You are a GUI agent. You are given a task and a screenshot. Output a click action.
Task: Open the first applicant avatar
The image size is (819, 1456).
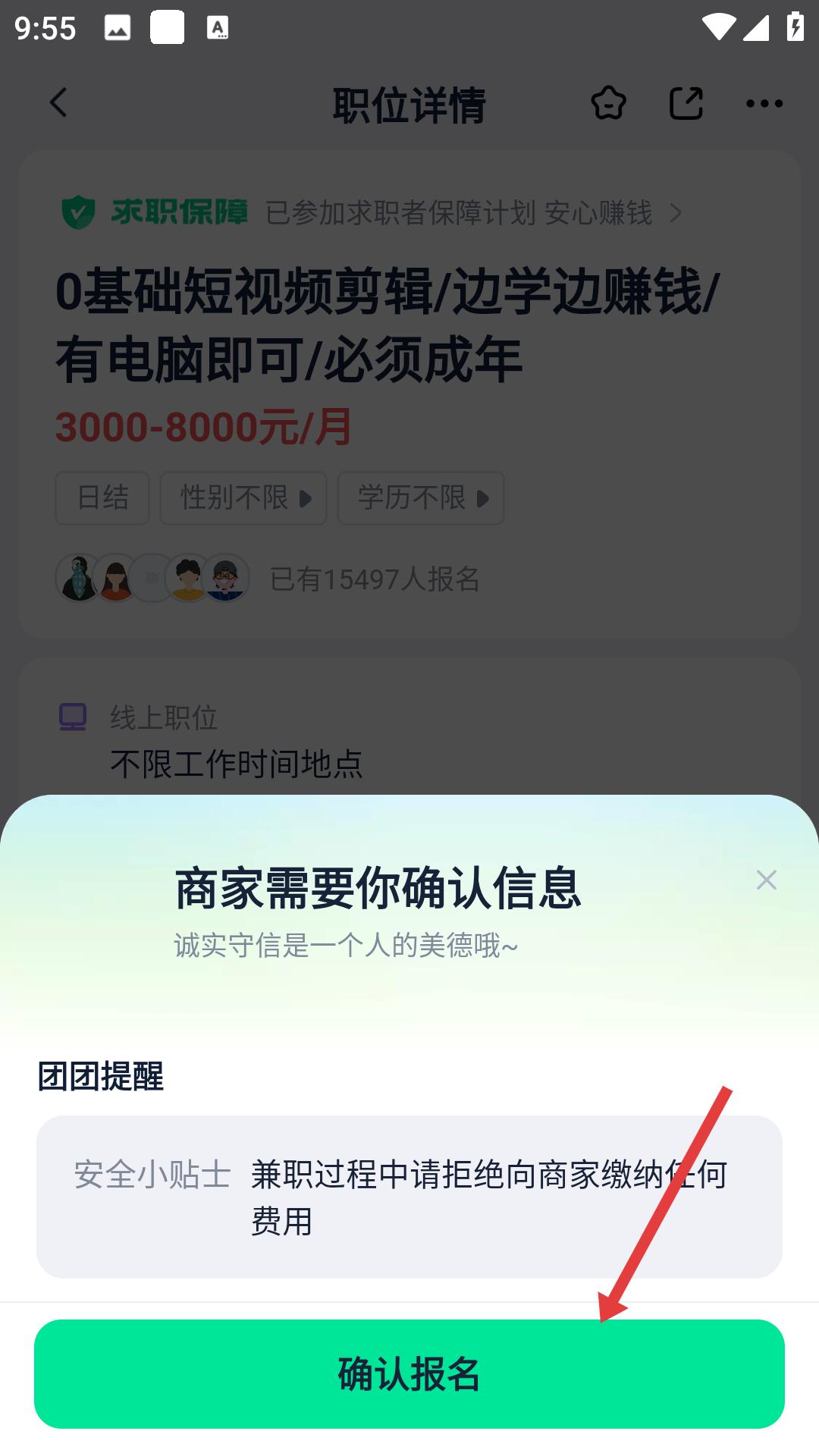coord(76,578)
